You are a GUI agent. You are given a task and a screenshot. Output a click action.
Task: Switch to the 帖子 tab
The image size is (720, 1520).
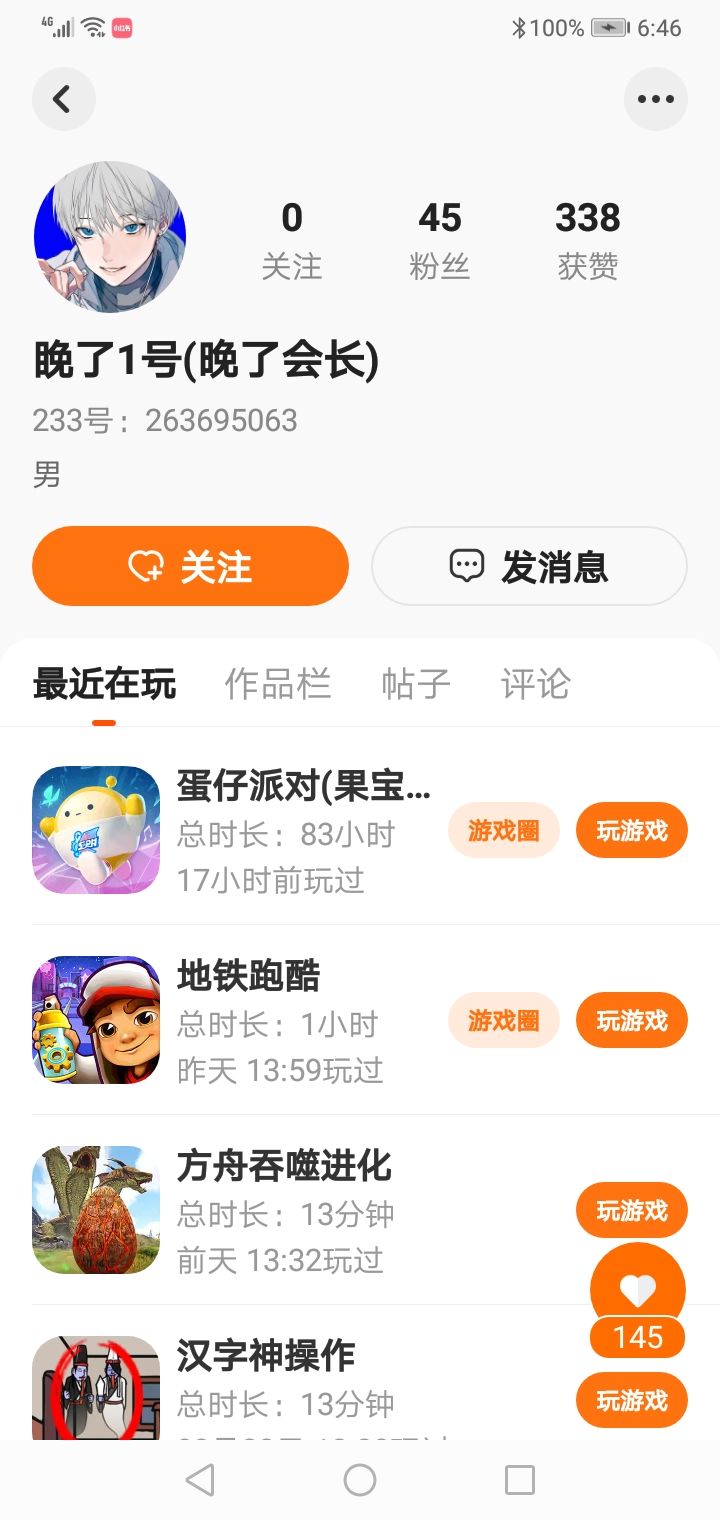[x=416, y=685]
